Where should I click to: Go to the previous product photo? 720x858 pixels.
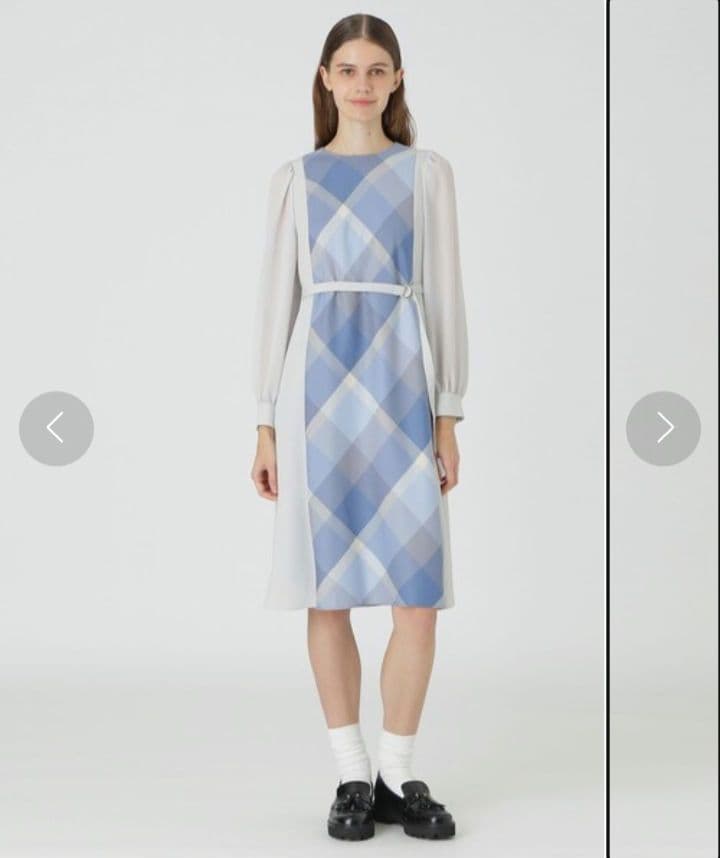point(56,428)
